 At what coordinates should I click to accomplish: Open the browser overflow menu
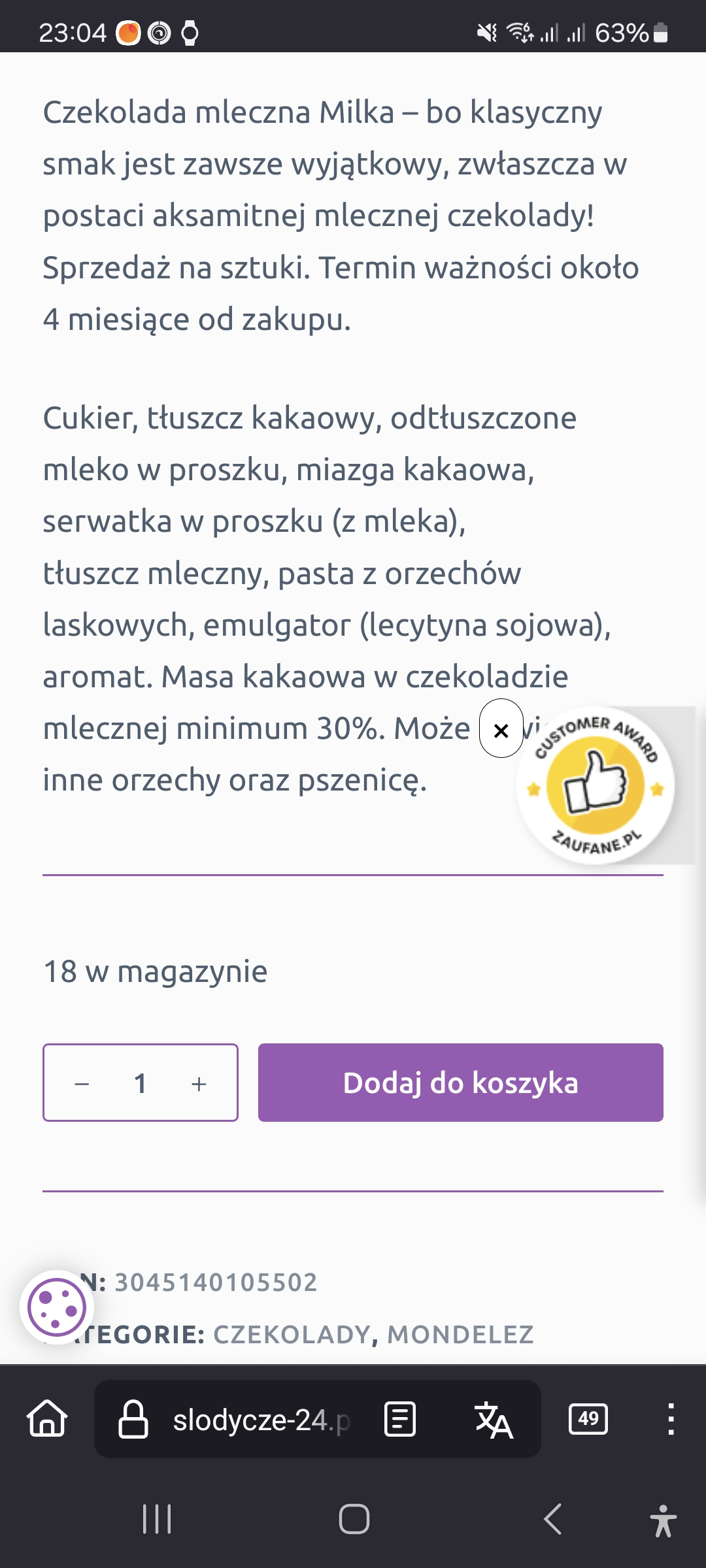point(671,1419)
